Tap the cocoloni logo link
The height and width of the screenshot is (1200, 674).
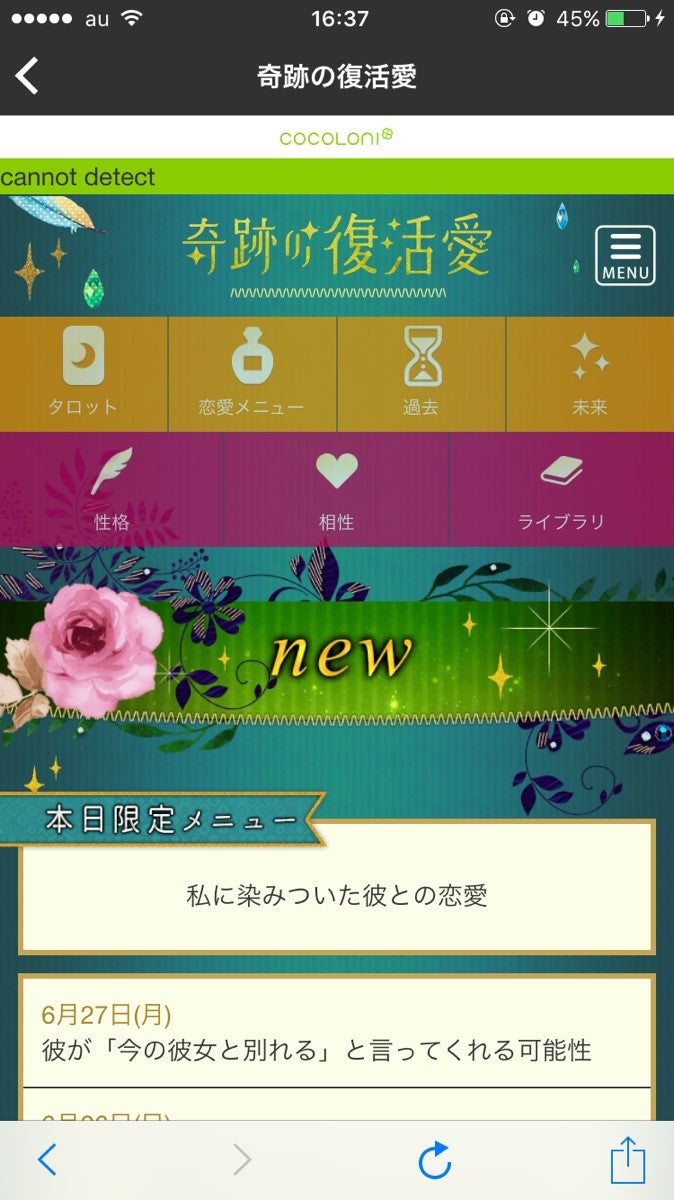[336, 136]
